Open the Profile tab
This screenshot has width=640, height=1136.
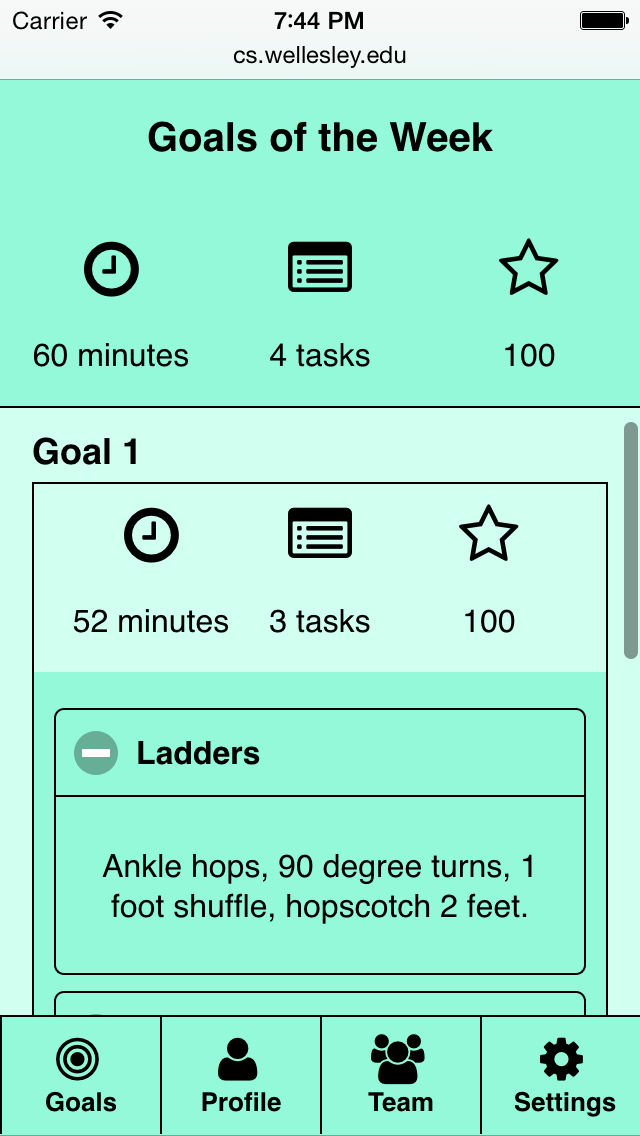[241, 1075]
